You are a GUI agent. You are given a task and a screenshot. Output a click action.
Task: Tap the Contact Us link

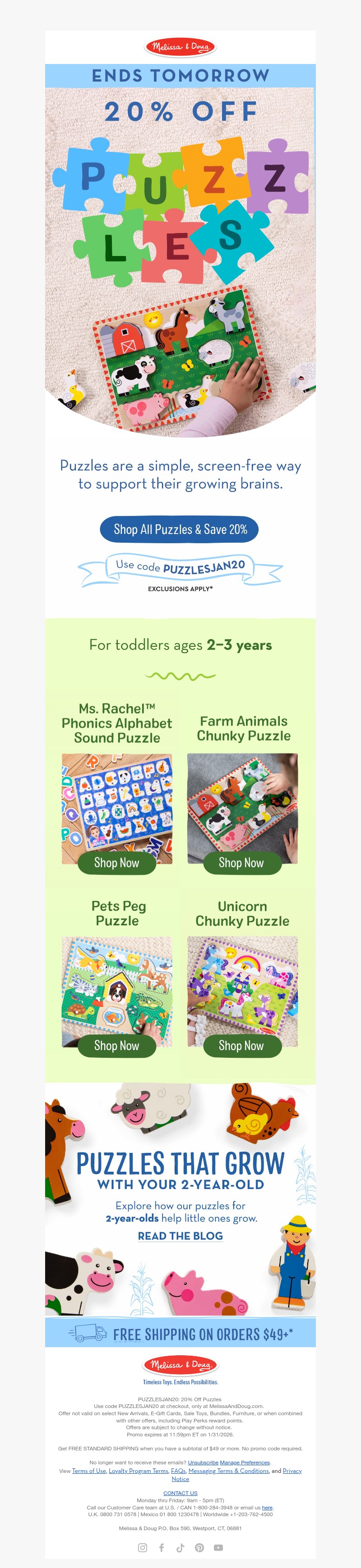pos(180,1493)
